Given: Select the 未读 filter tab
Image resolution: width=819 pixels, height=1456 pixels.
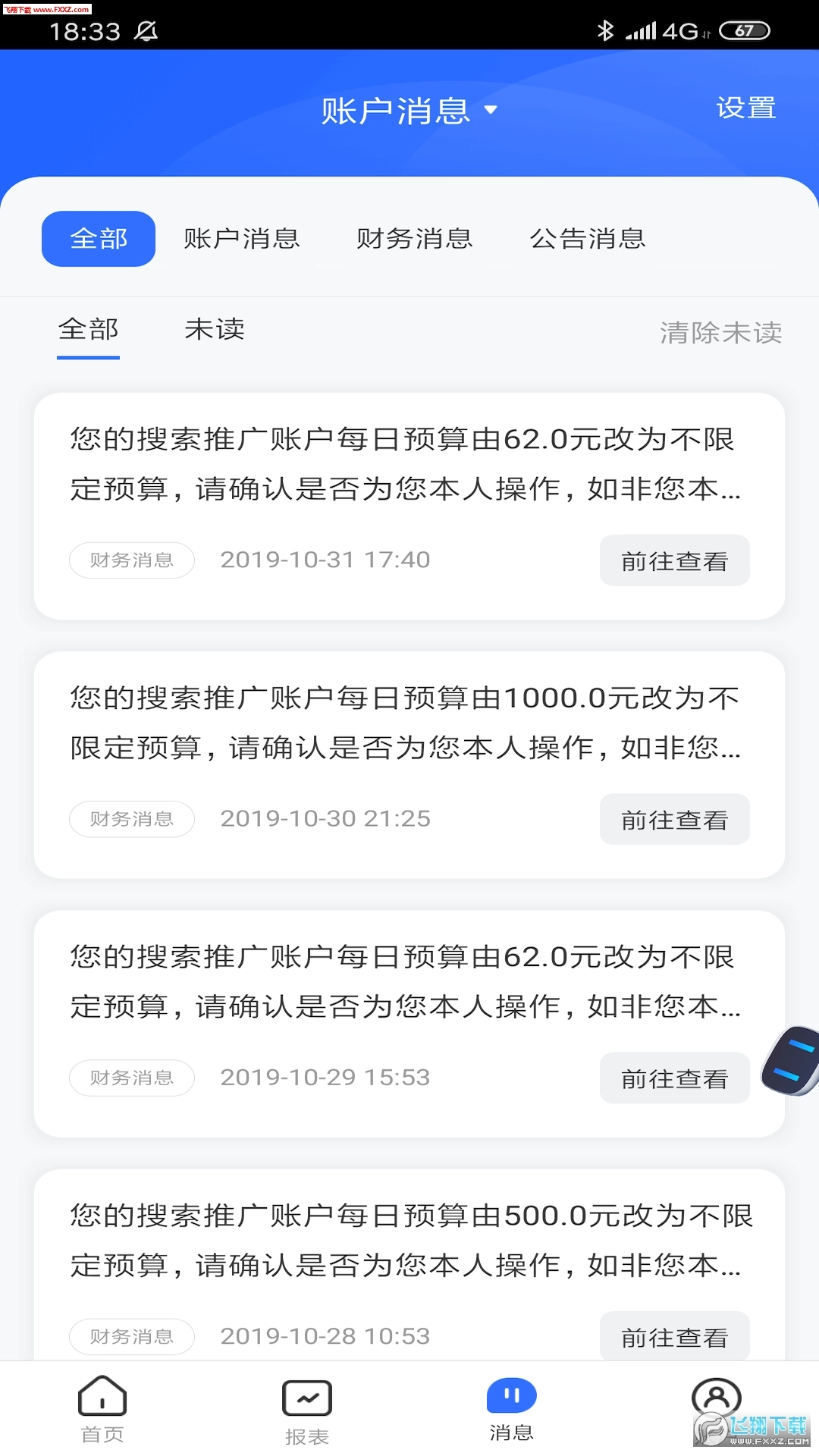Looking at the screenshot, I should (x=215, y=329).
